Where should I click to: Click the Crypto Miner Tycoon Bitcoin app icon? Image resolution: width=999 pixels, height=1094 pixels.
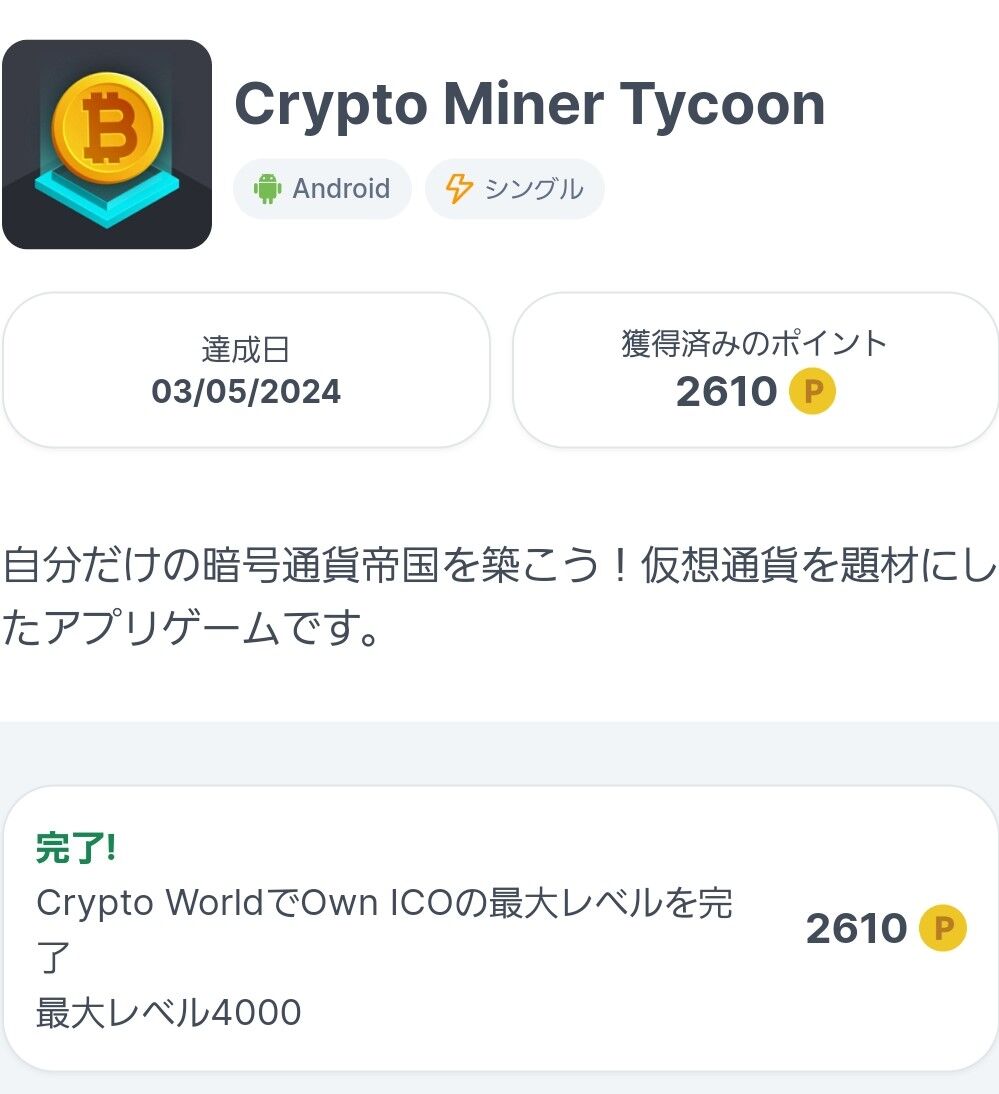coord(107,138)
